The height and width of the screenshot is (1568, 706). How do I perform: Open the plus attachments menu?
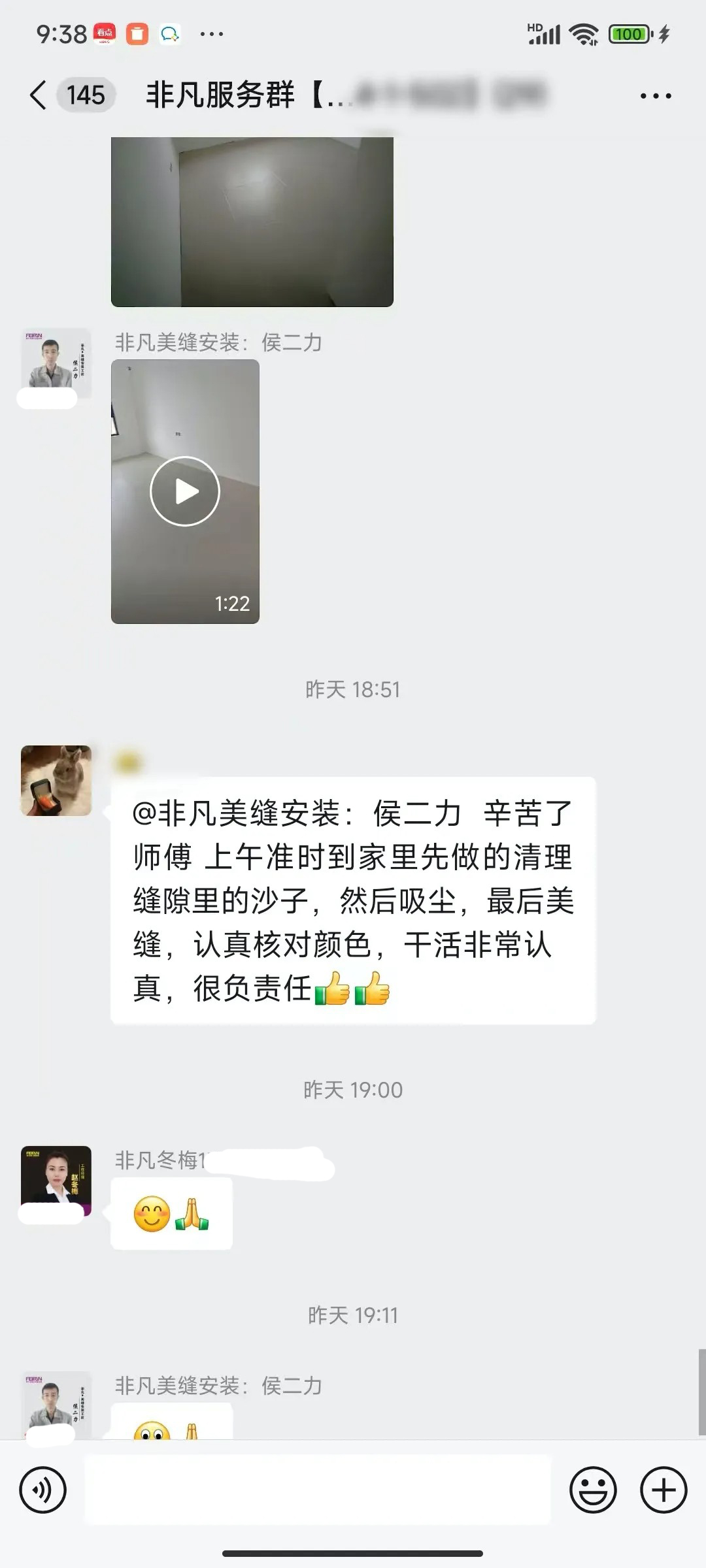663,1490
